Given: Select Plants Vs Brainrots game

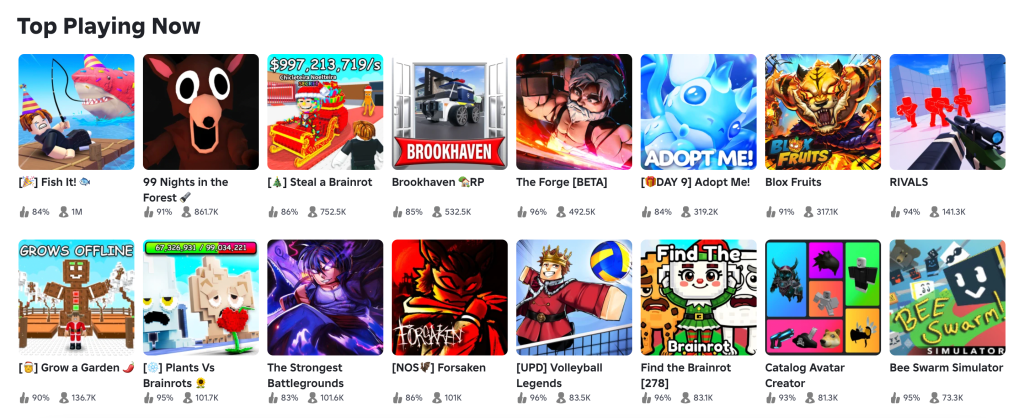Looking at the screenshot, I should coord(201,297).
